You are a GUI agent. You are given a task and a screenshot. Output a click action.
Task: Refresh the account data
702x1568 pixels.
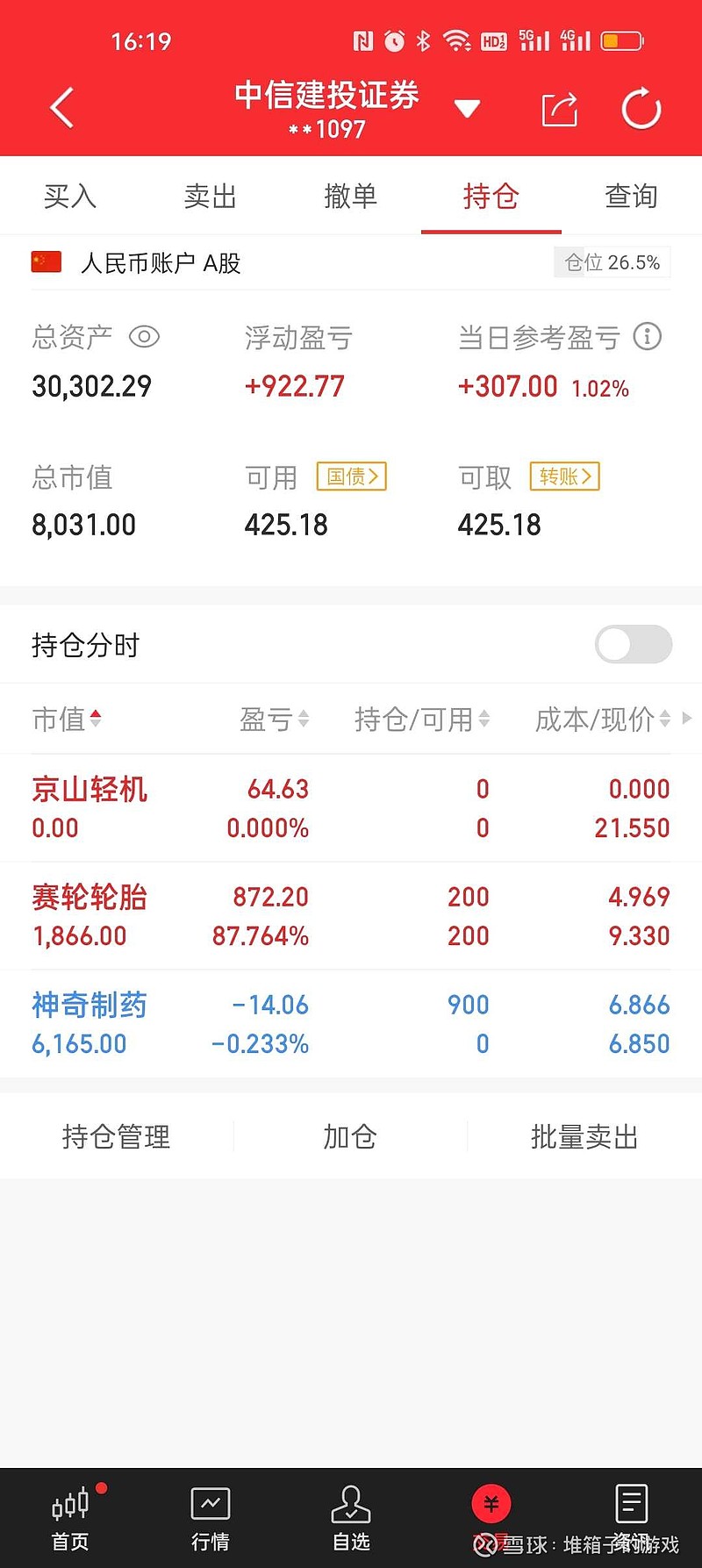tap(641, 109)
